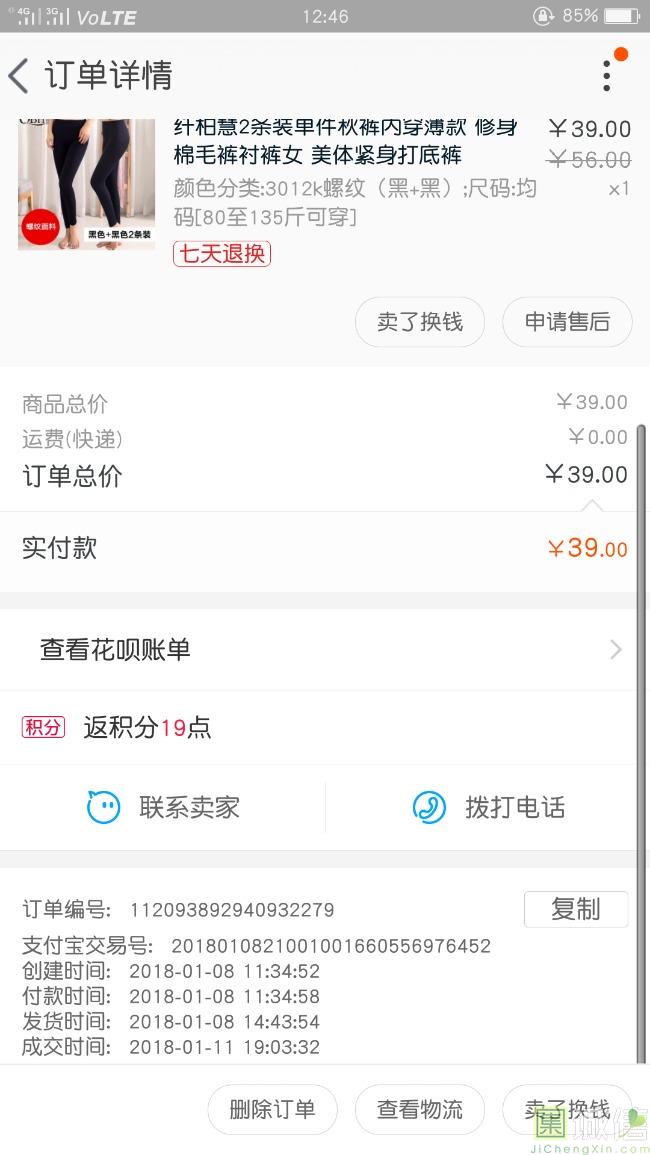This screenshot has width=650, height=1155.
Task: Contact the seller via 联系卖家
Action: 163,807
